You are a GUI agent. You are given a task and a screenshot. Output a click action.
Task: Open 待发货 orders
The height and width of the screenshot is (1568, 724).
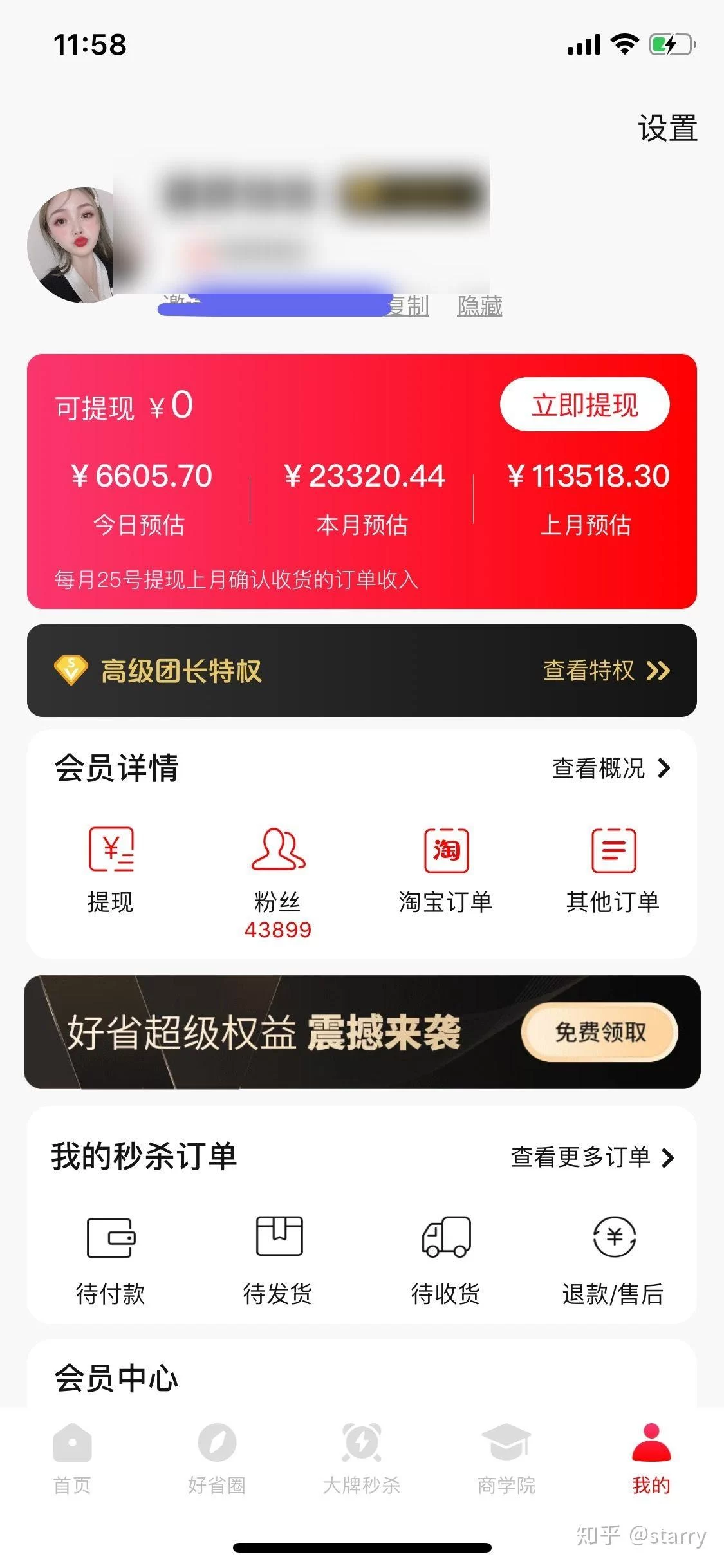[278, 1258]
